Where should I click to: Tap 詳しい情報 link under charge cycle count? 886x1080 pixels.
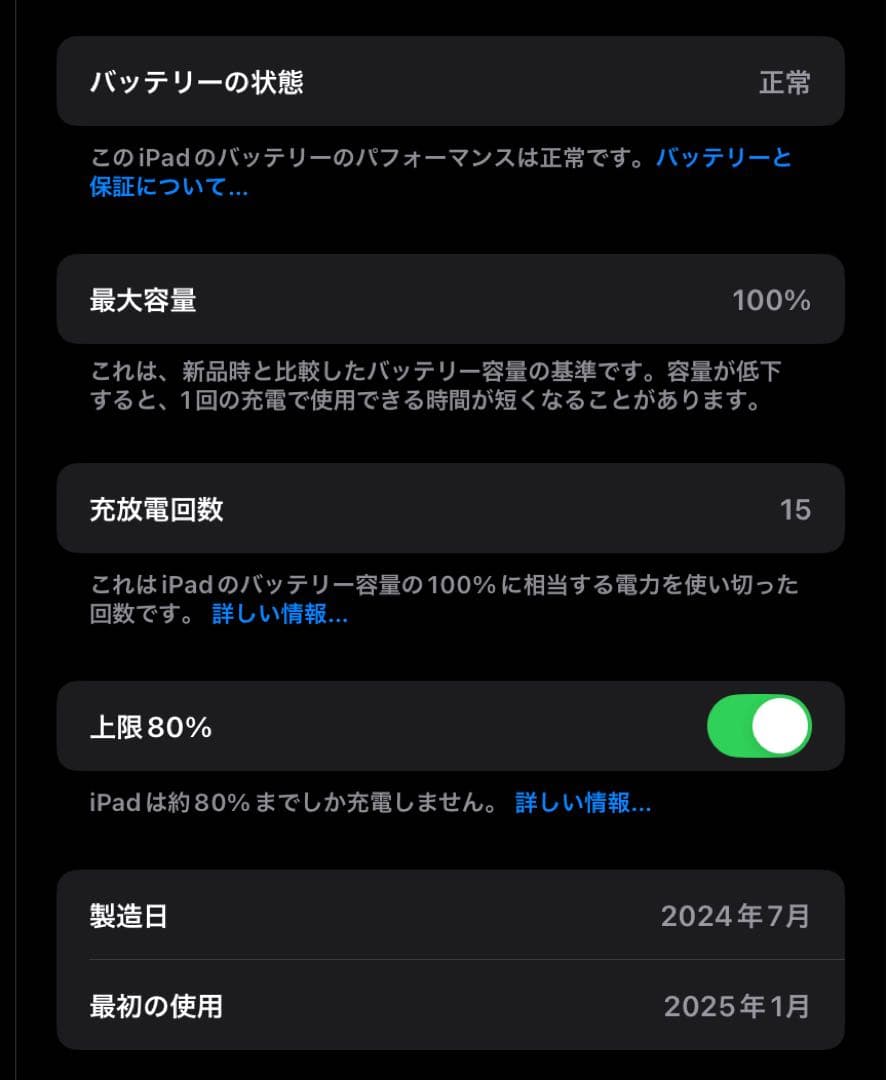(x=282, y=614)
